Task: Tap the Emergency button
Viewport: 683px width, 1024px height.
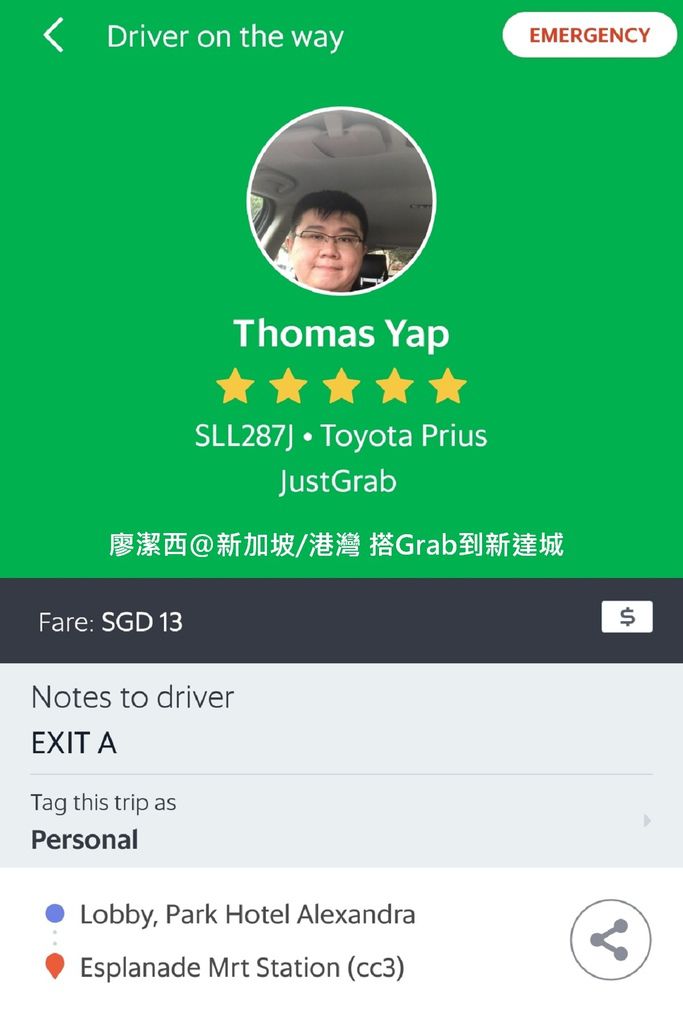Action: point(589,35)
